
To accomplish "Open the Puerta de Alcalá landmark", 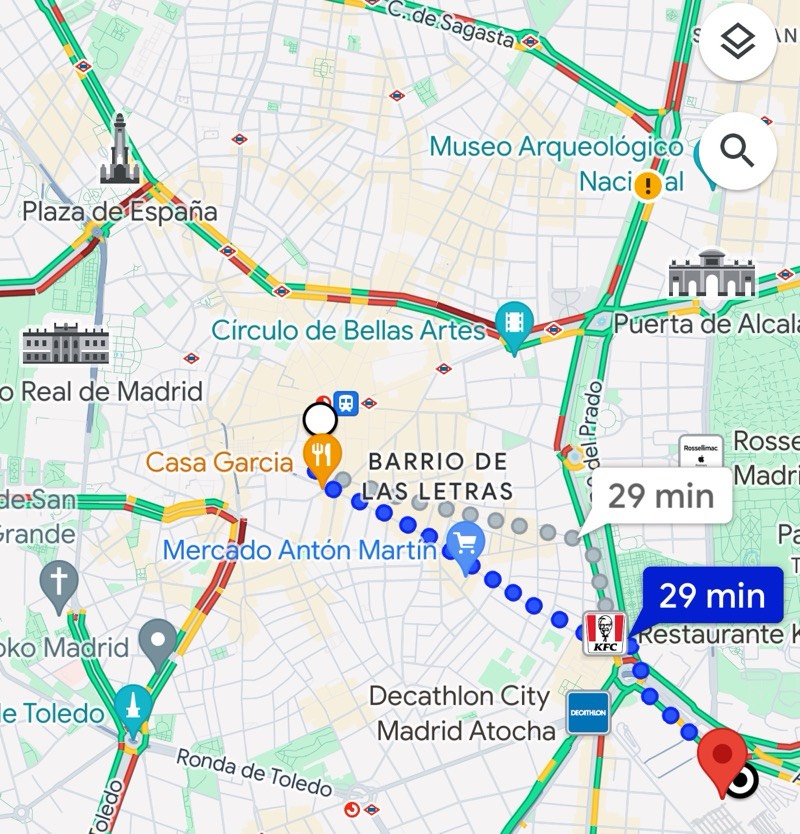I will click(x=712, y=274).
